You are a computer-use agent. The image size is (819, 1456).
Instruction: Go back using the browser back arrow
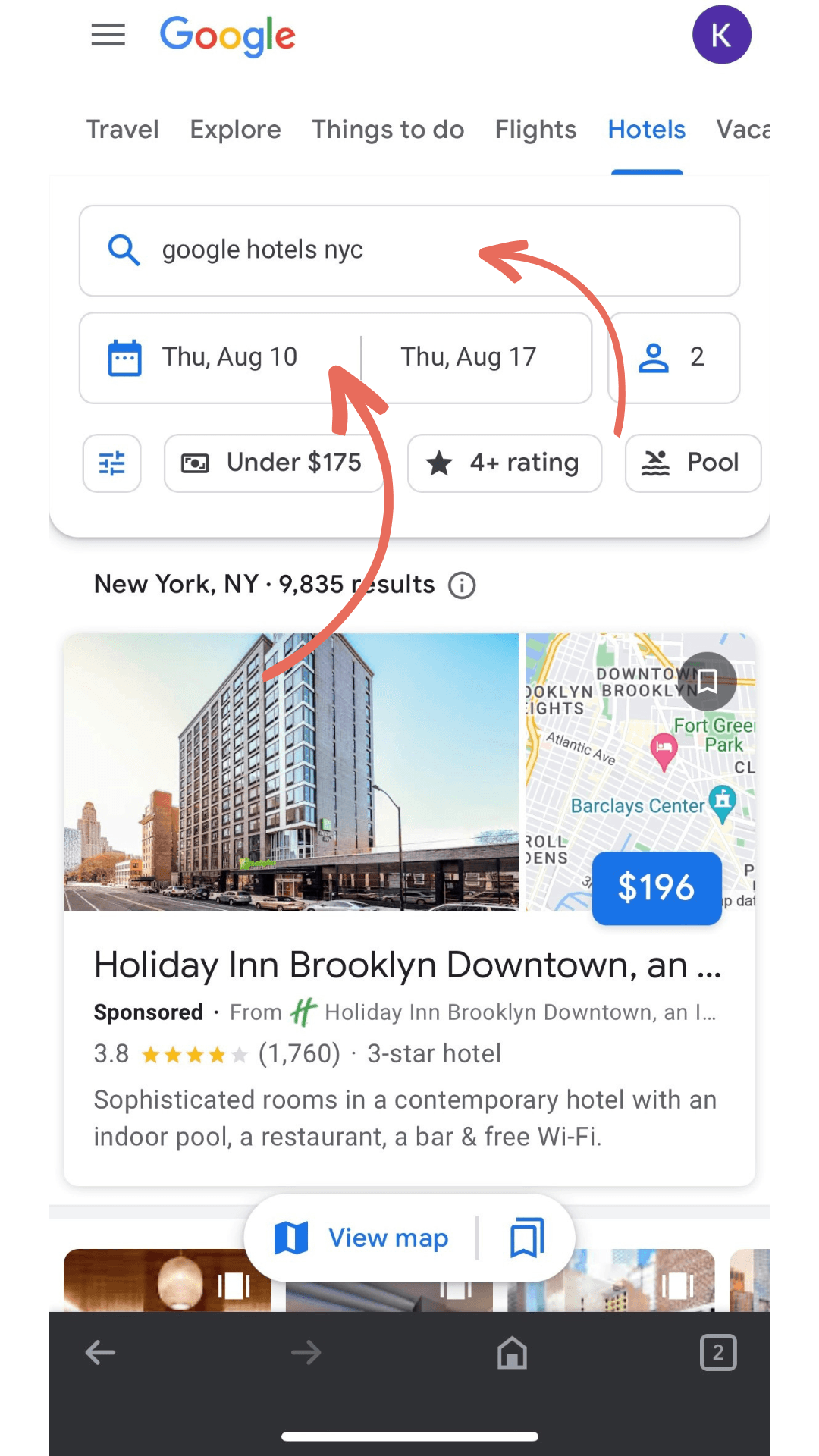[x=100, y=1352]
